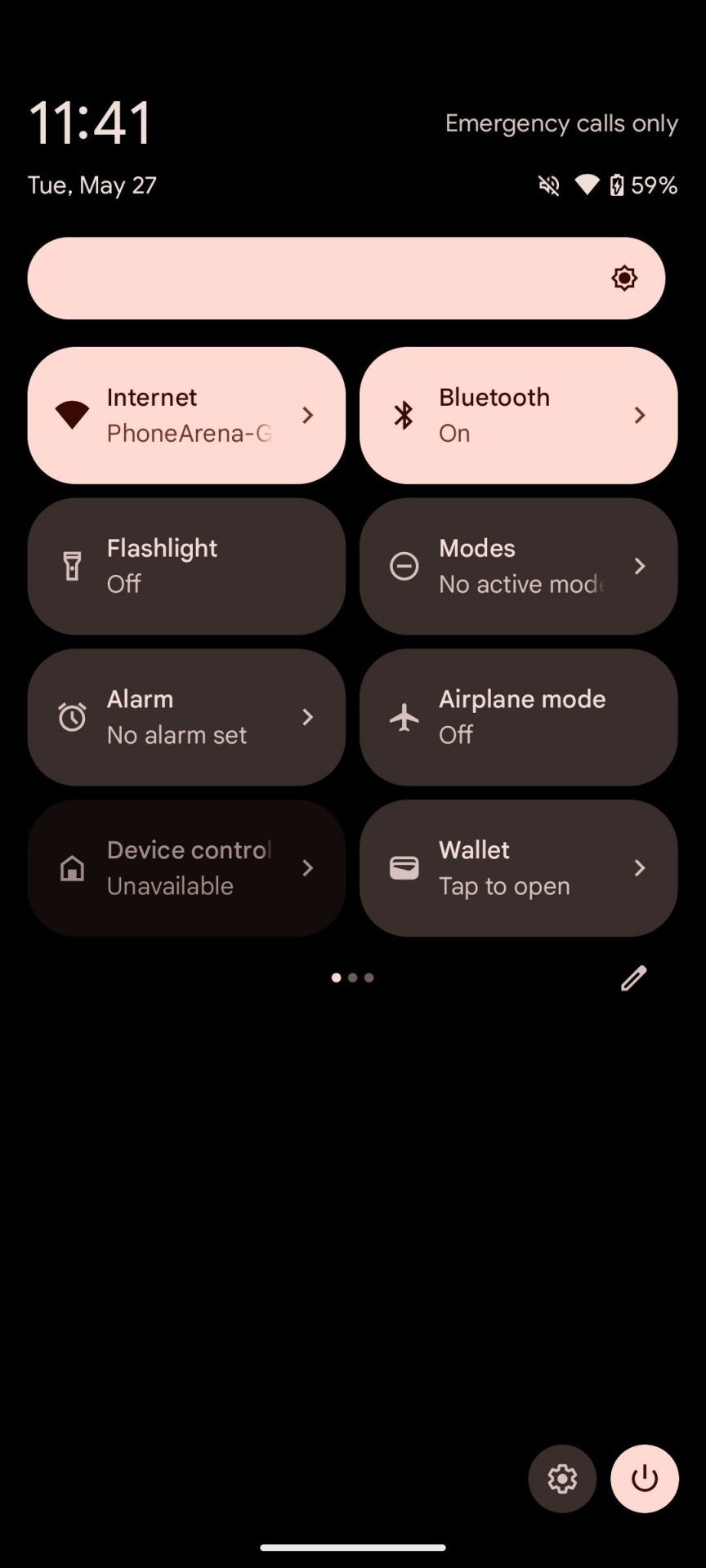Open the Modes tile
The width and height of the screenshot is (706, 1568).
518,566
